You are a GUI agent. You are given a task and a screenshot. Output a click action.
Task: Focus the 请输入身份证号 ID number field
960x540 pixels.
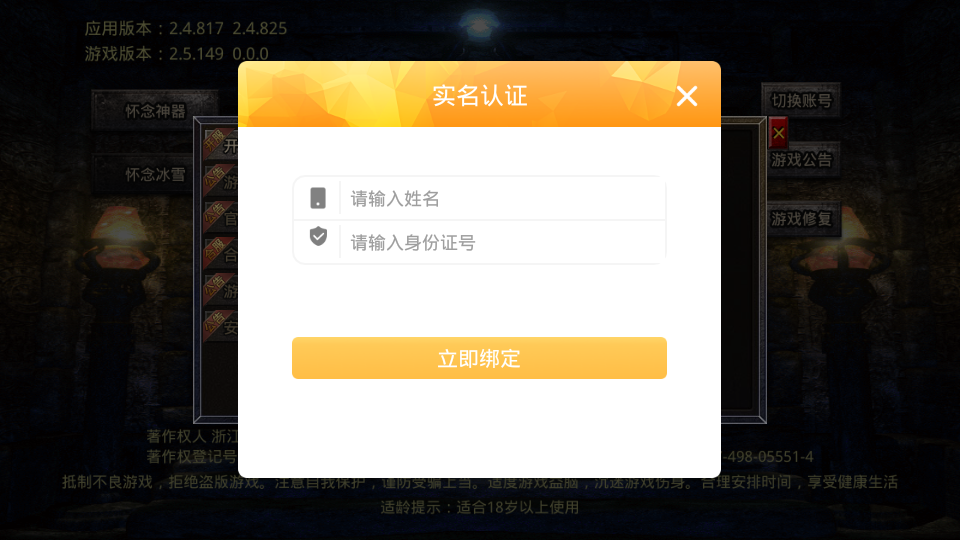[x=500, y=242]
